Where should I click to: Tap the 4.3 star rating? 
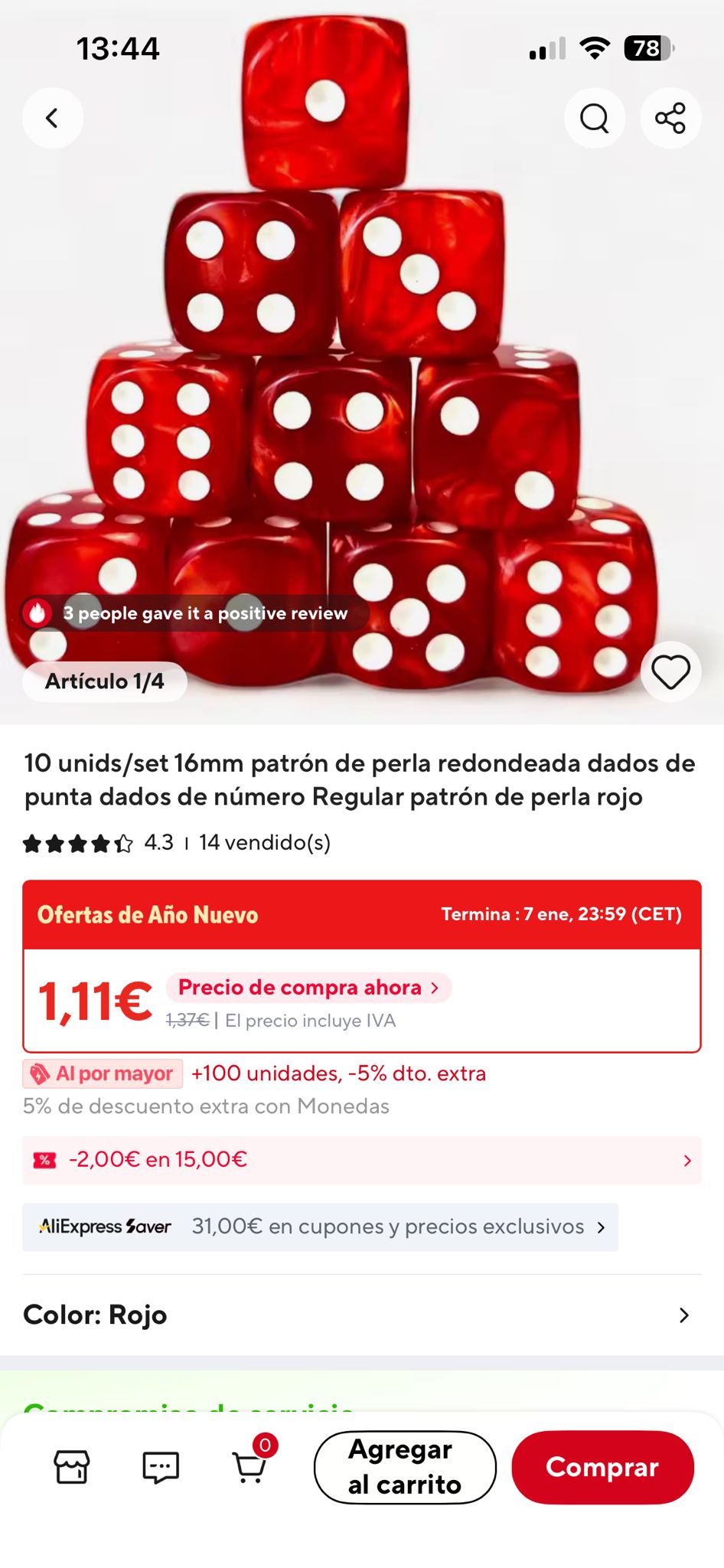coord(160,844)
